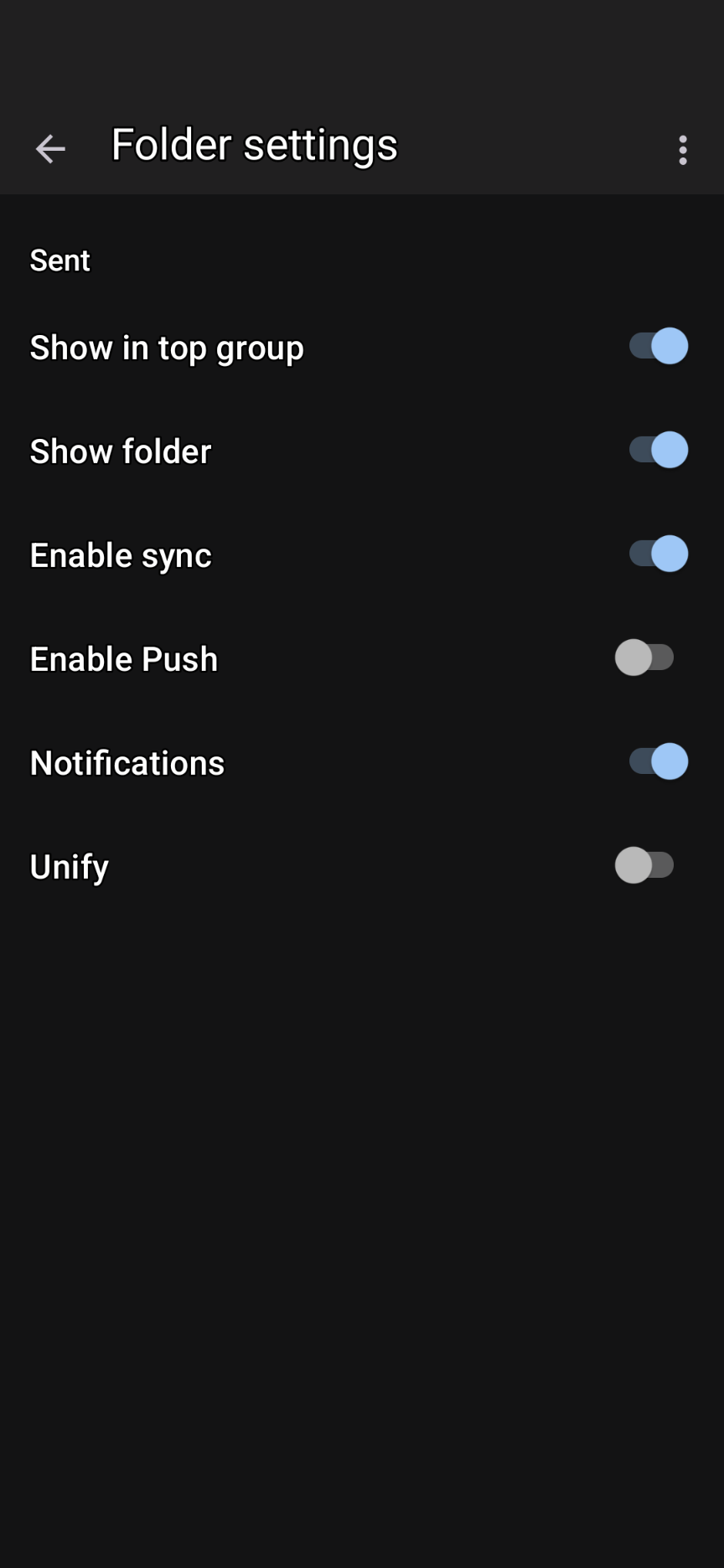Disable Notifications for the Sent folder
The height and width of the screenshot is (1568, 724).
[x=658, y=761]
